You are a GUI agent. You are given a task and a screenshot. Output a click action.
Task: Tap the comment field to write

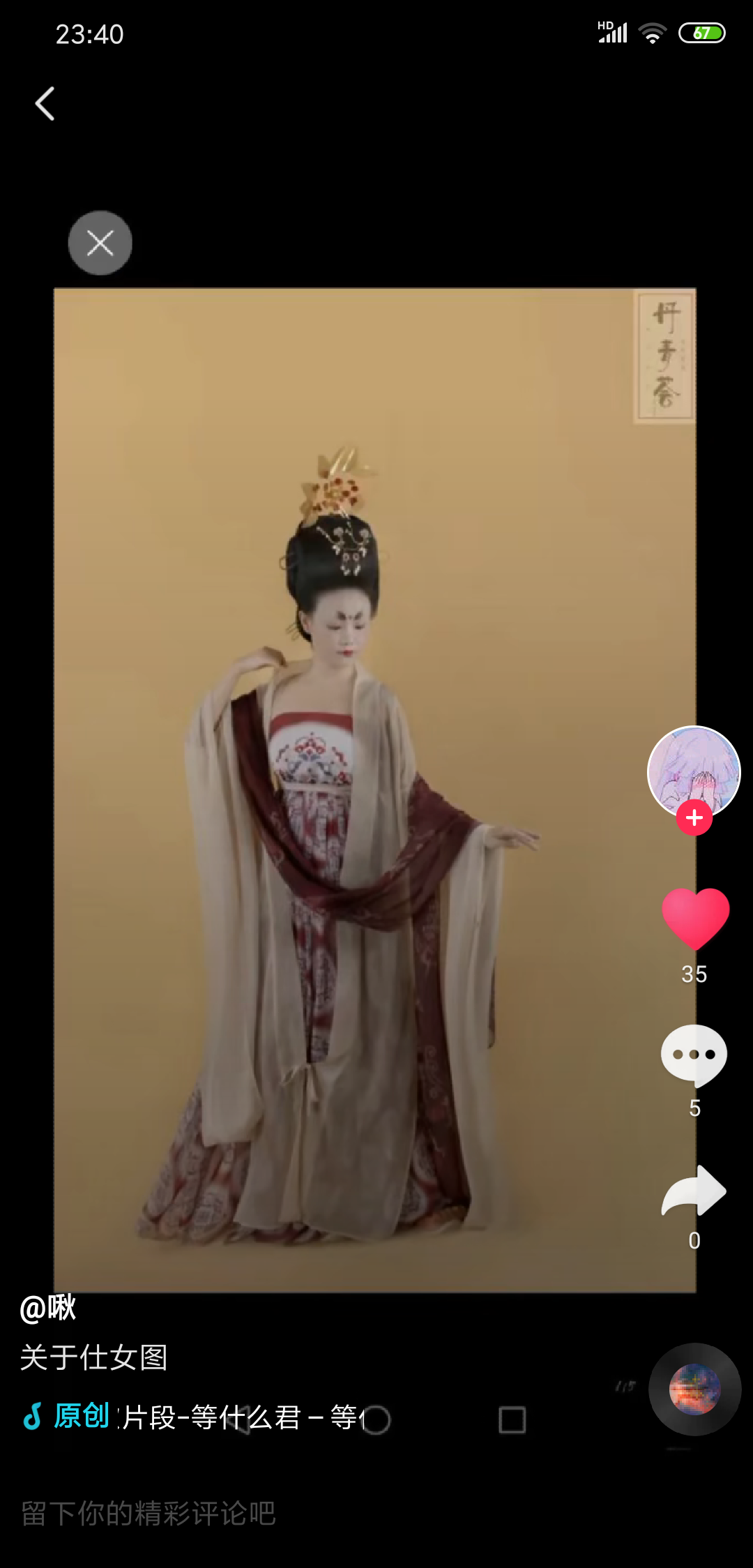(x=376, y=1514)
